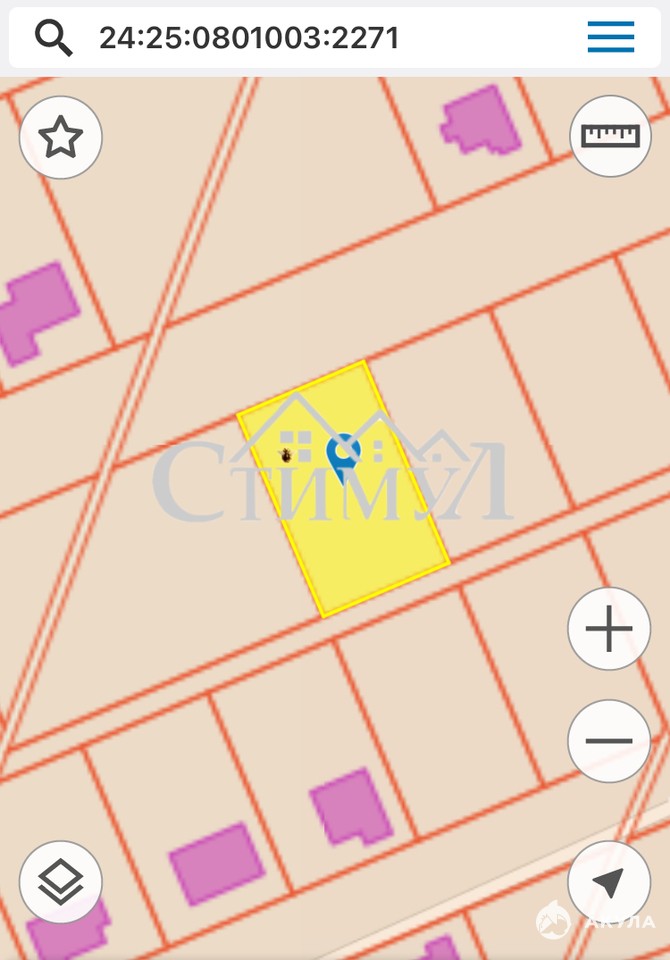Open the ruler measurement tool
Image resolution: width=670 pixels, height=960 pixels.
point(610,136)
